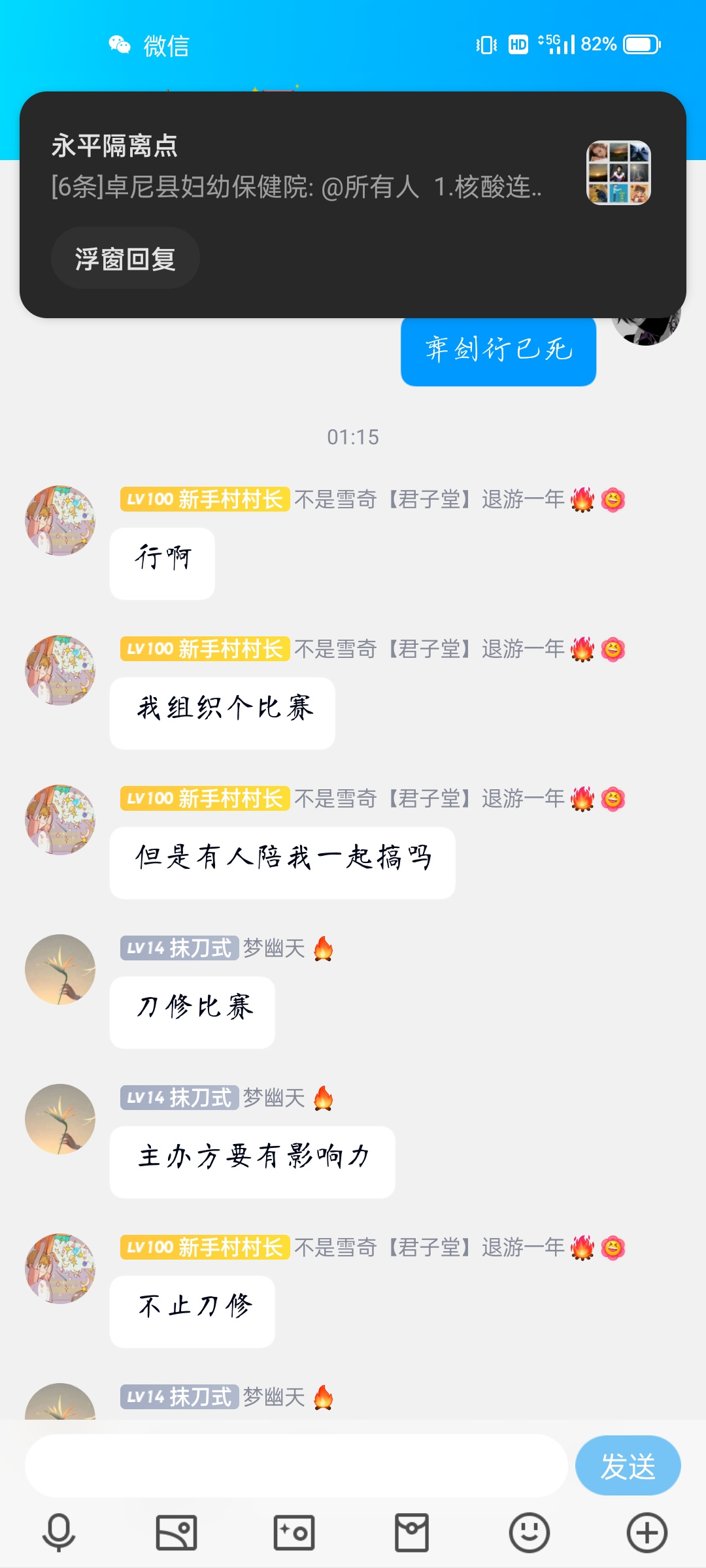
Task: Open the camera capture icon
Action: (x=294, y=1532)
